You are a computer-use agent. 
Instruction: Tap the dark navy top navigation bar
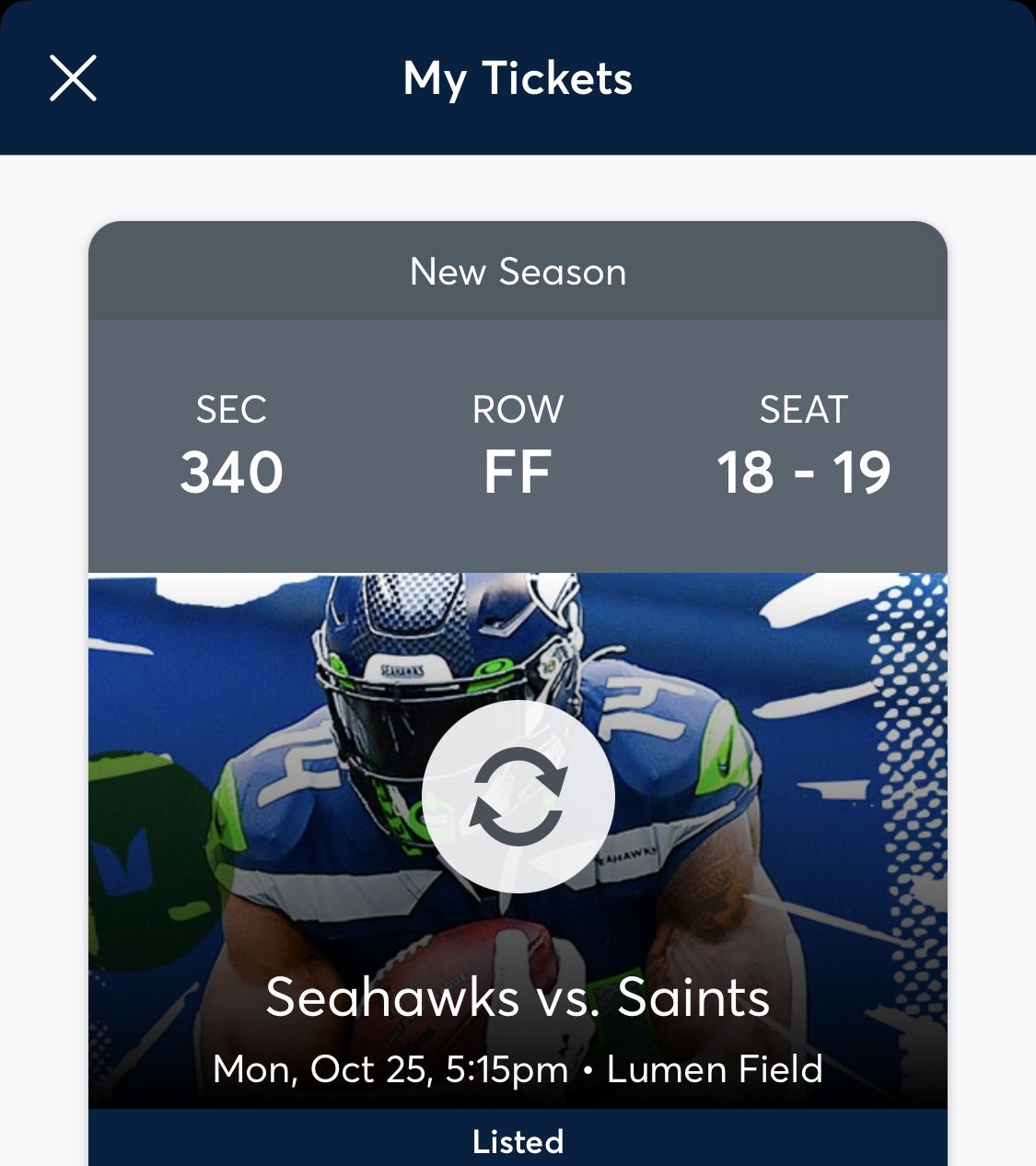point(518,79)
